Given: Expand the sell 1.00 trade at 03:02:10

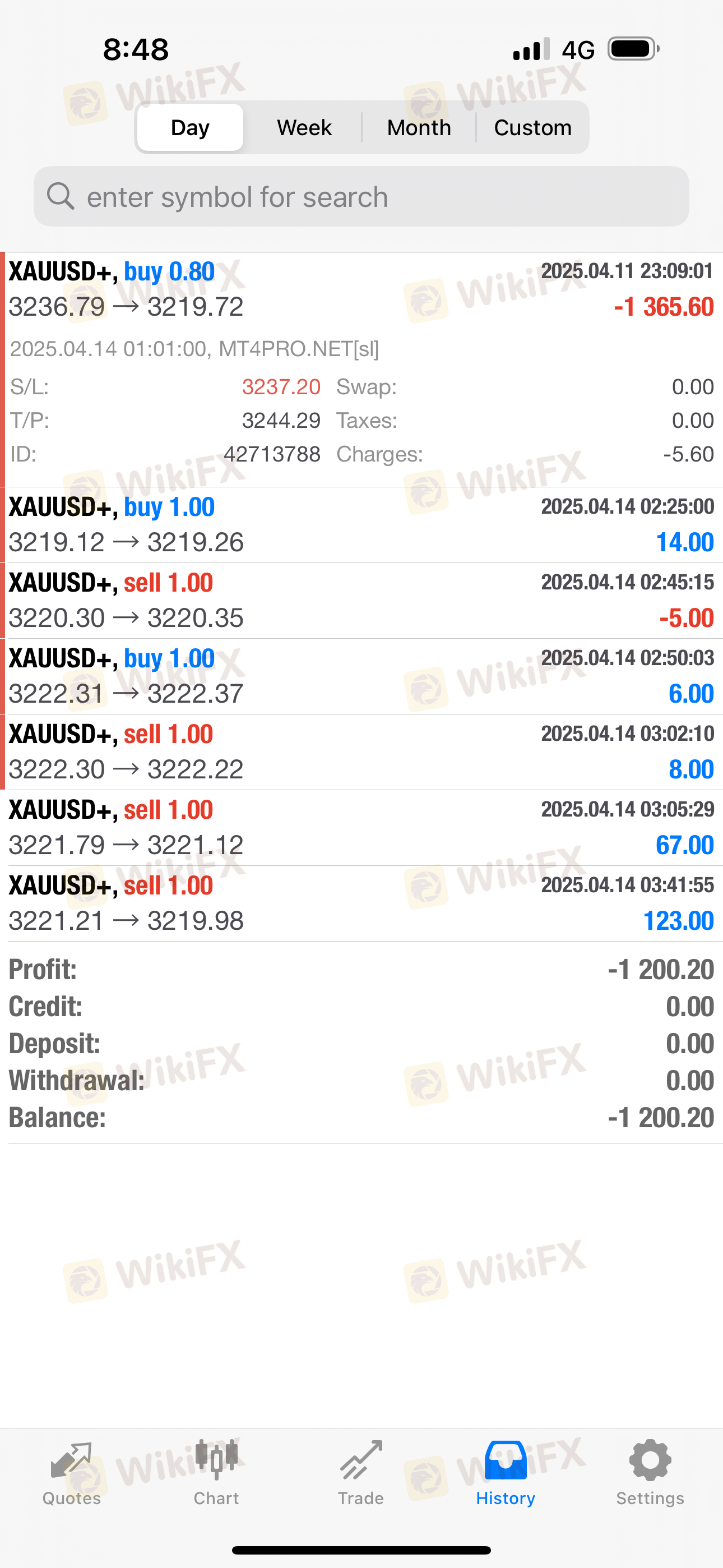Looking at the screenshot, I should click(361, 753).
